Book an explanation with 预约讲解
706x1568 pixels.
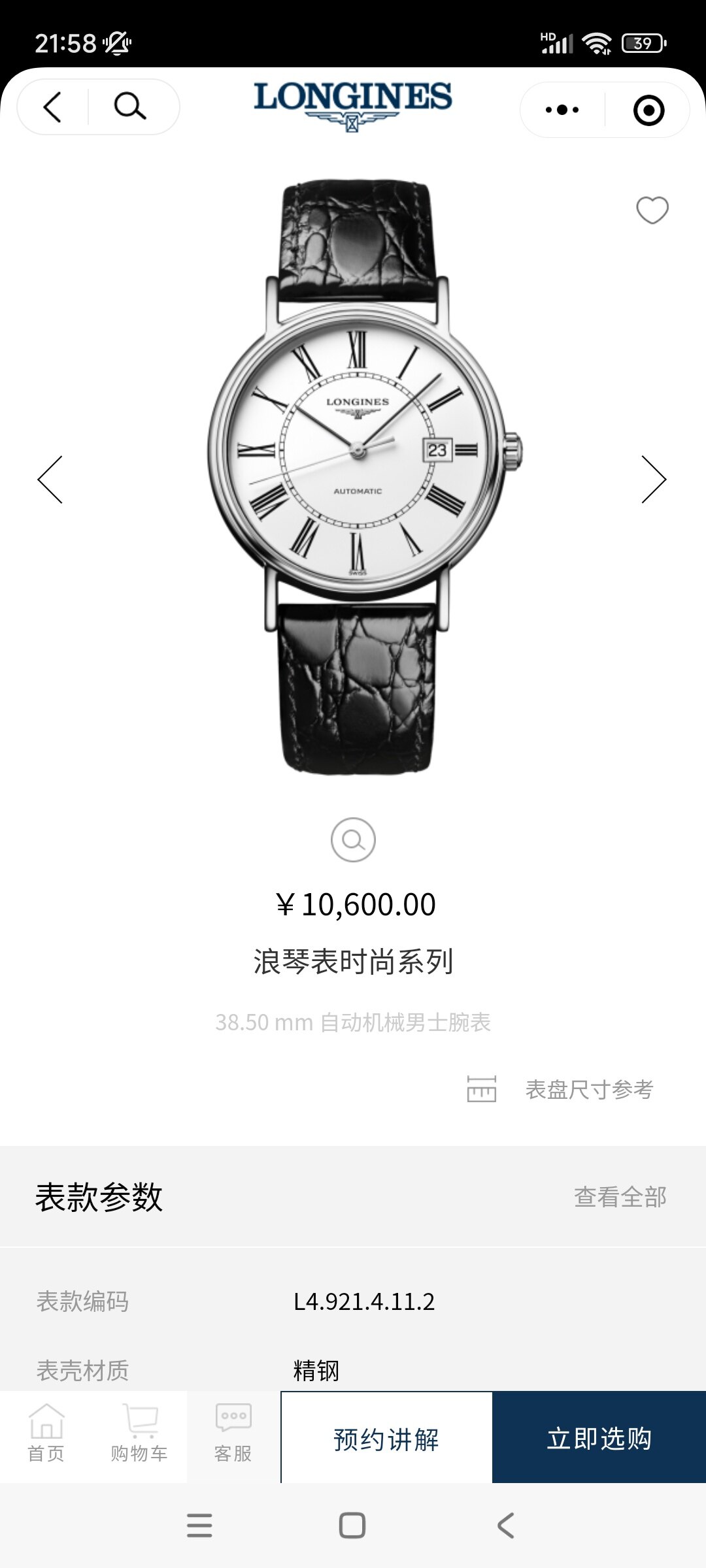point(386,1439)
